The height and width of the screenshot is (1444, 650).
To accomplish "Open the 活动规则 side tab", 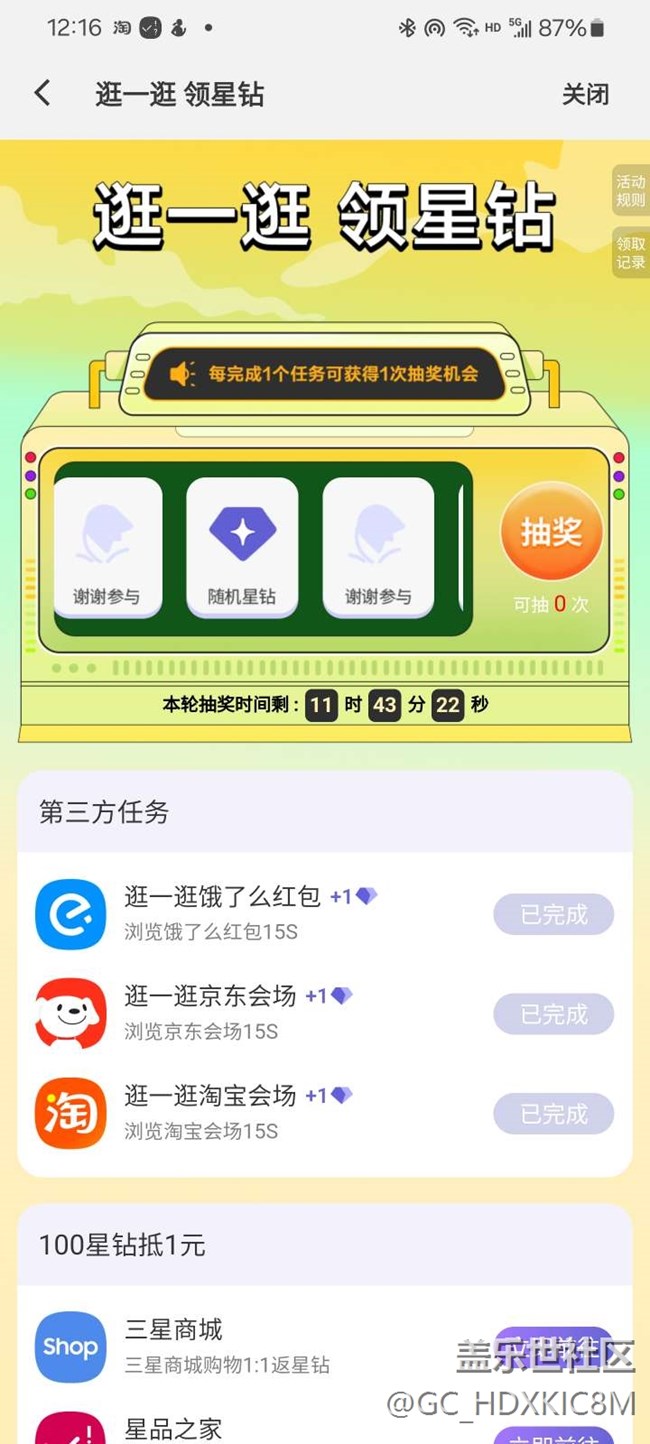I will click(631, 191).
